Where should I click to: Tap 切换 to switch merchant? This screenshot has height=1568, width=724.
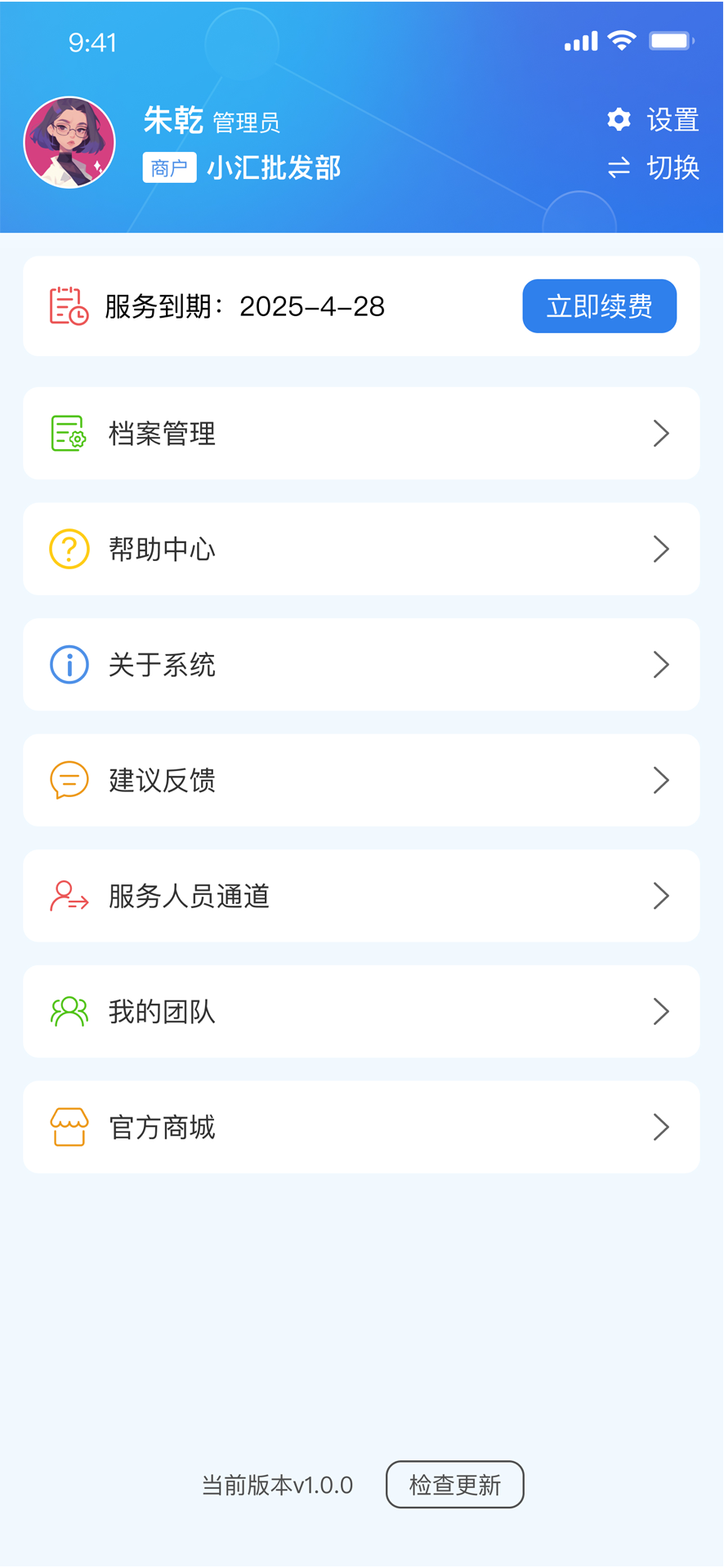click(x=653, y=167)
